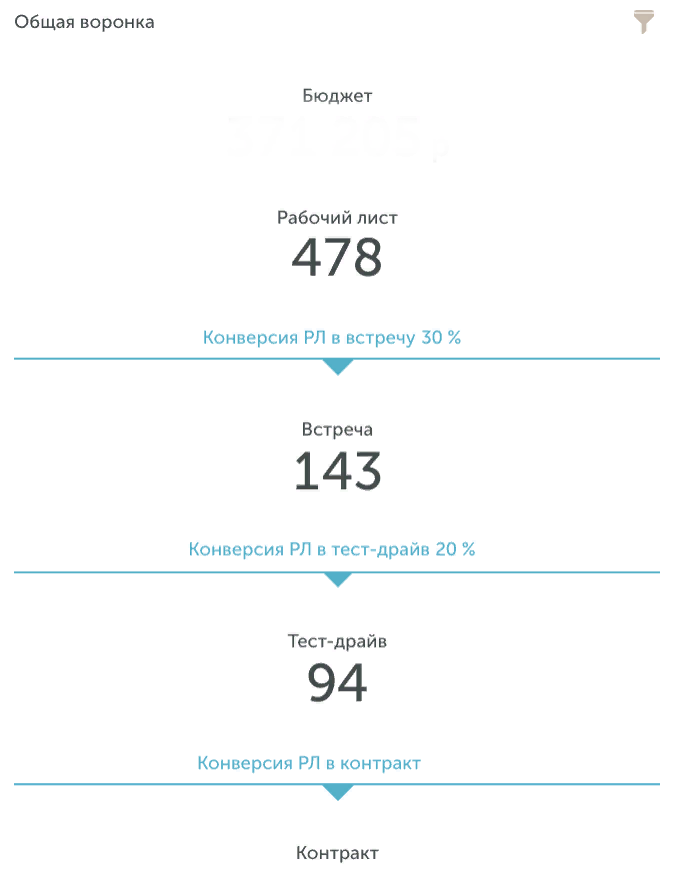Screen dimensions: 678x881
Task: Open the funnel filter icon
Action: point(644,23)
